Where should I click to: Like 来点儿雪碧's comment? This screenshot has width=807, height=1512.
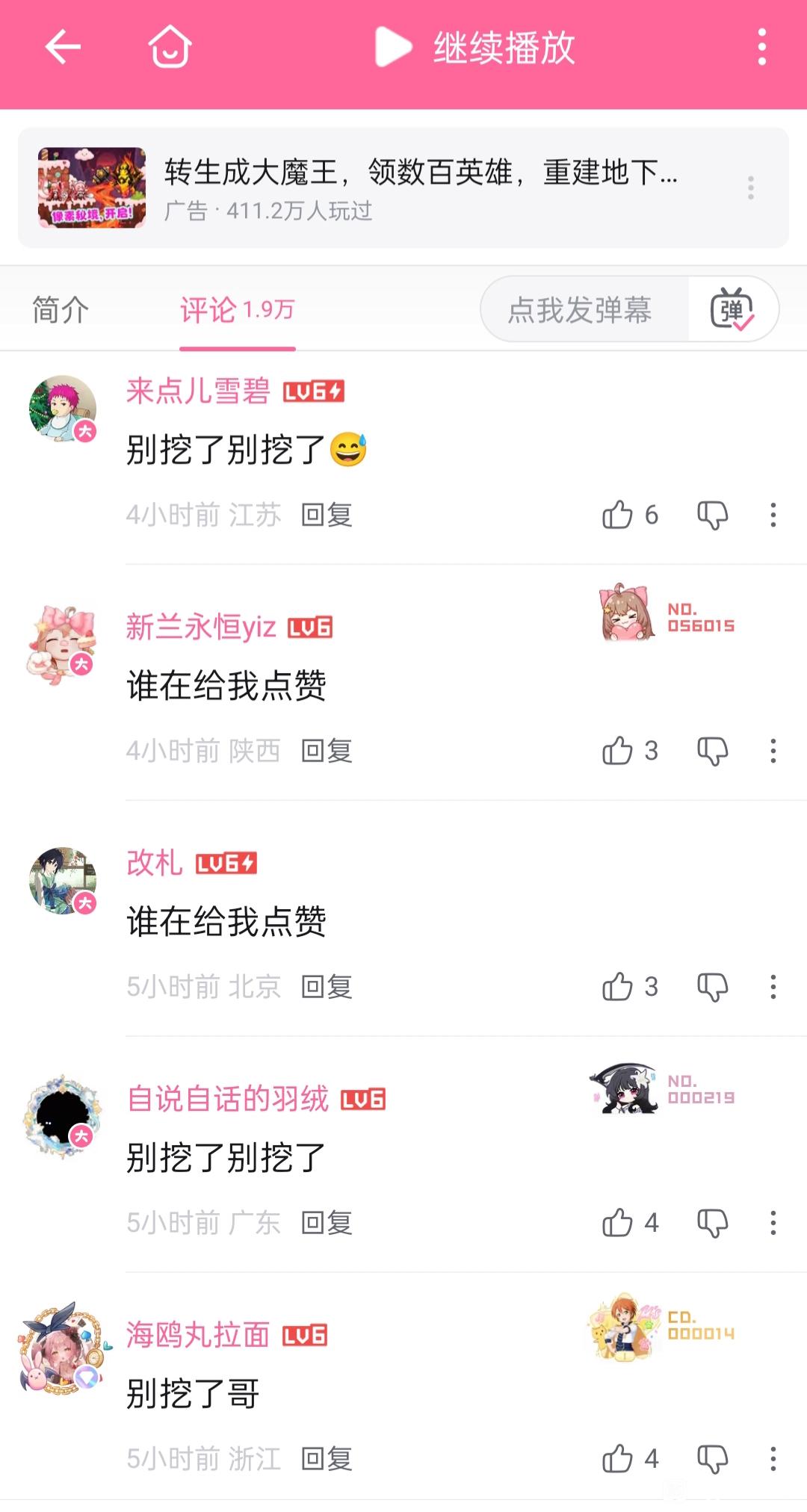point(630,515)
